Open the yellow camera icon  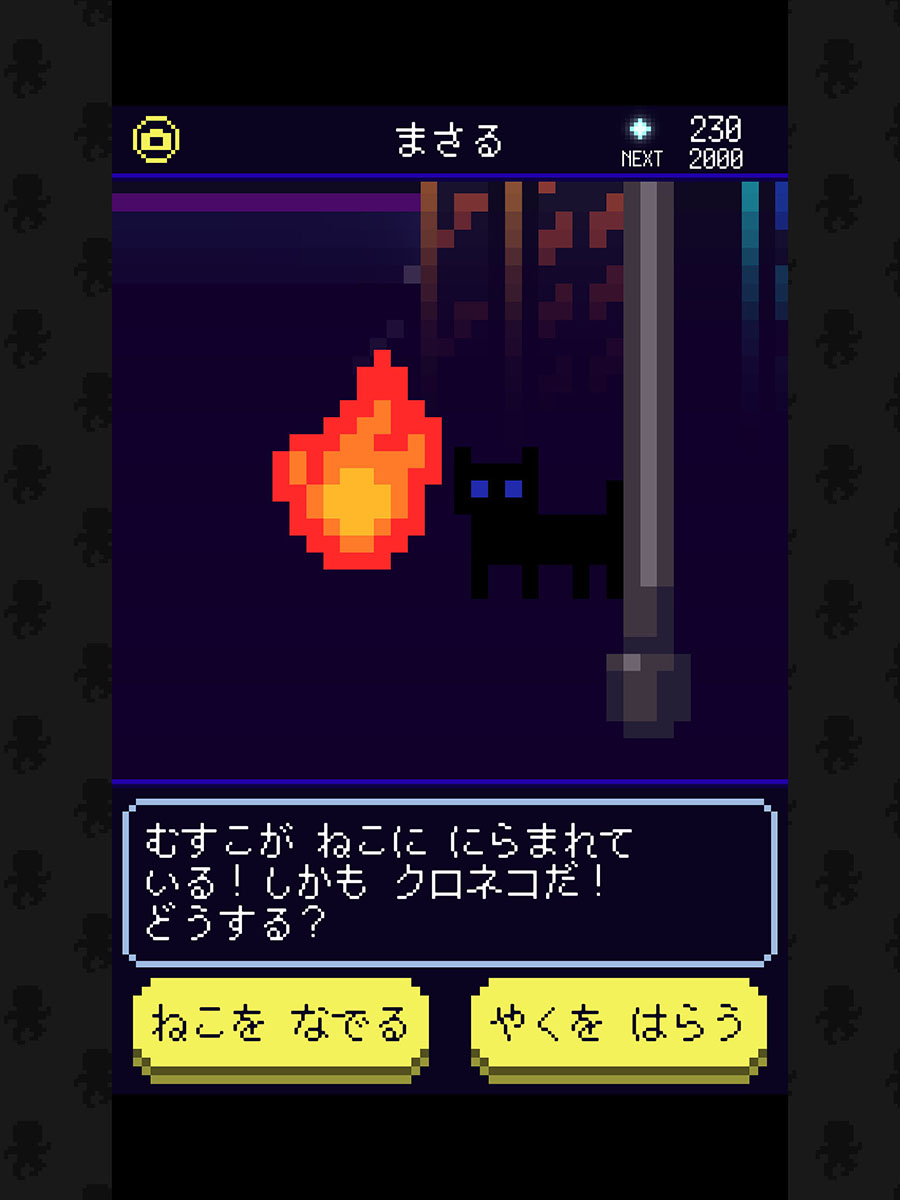pos(156,140)
